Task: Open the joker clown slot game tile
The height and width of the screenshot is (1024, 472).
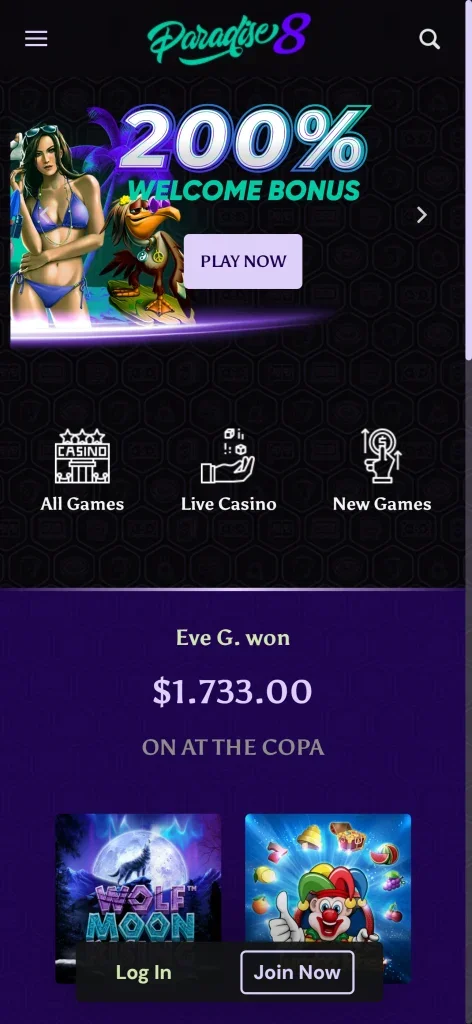Action: 328,898
